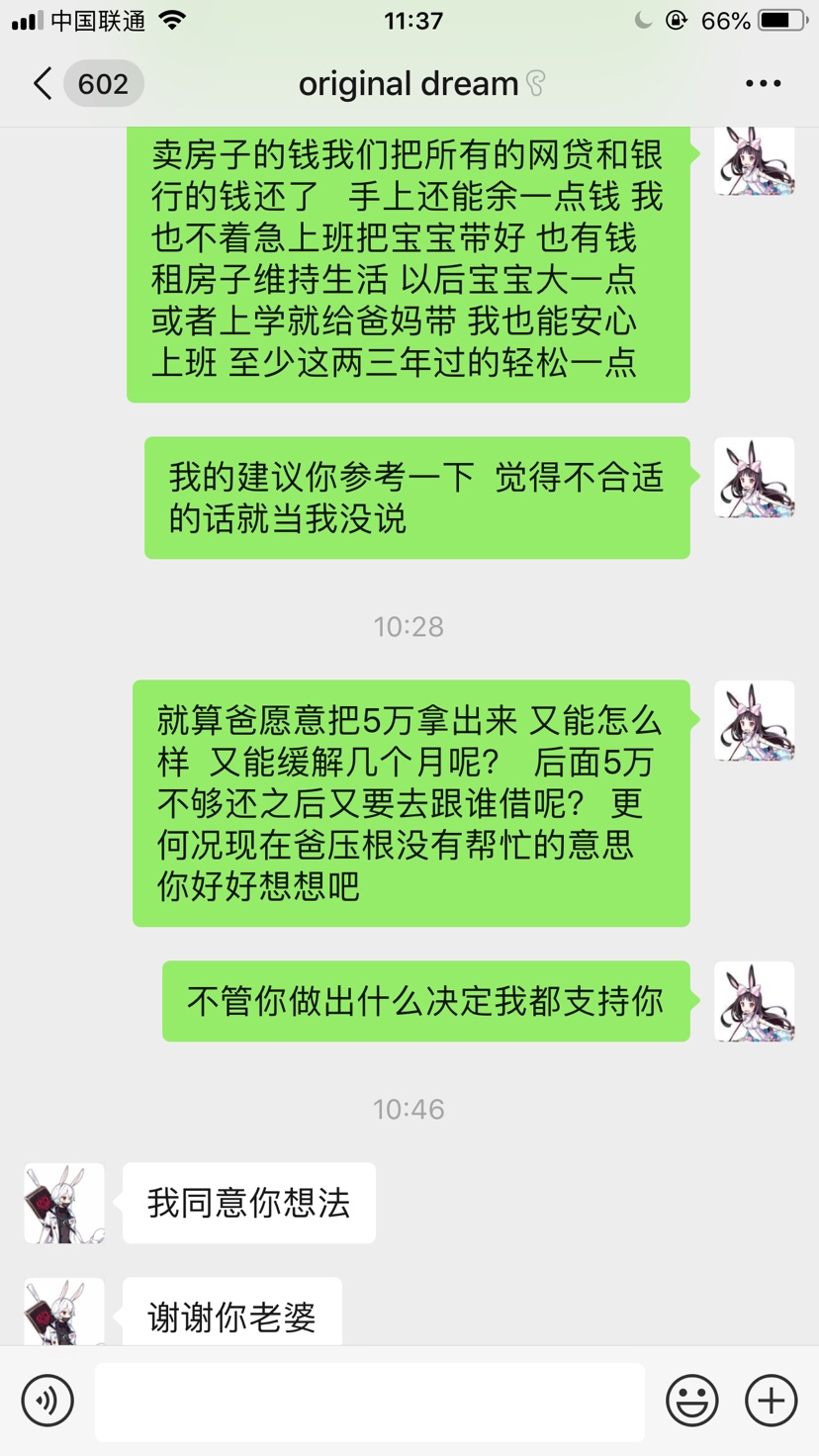
Task: Open avatar beside '就算爸愿意把5万拿出来' message
Action: (754, 720)
